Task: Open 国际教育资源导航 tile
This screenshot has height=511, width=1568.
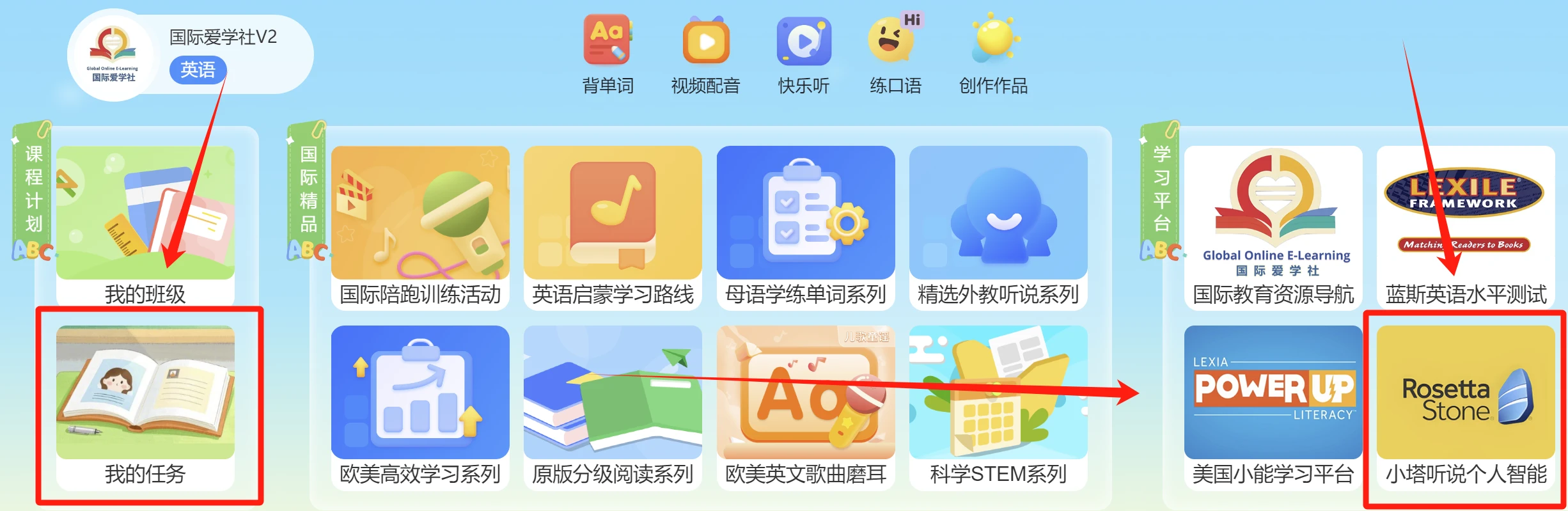Action: click(x=1273, y=224)
